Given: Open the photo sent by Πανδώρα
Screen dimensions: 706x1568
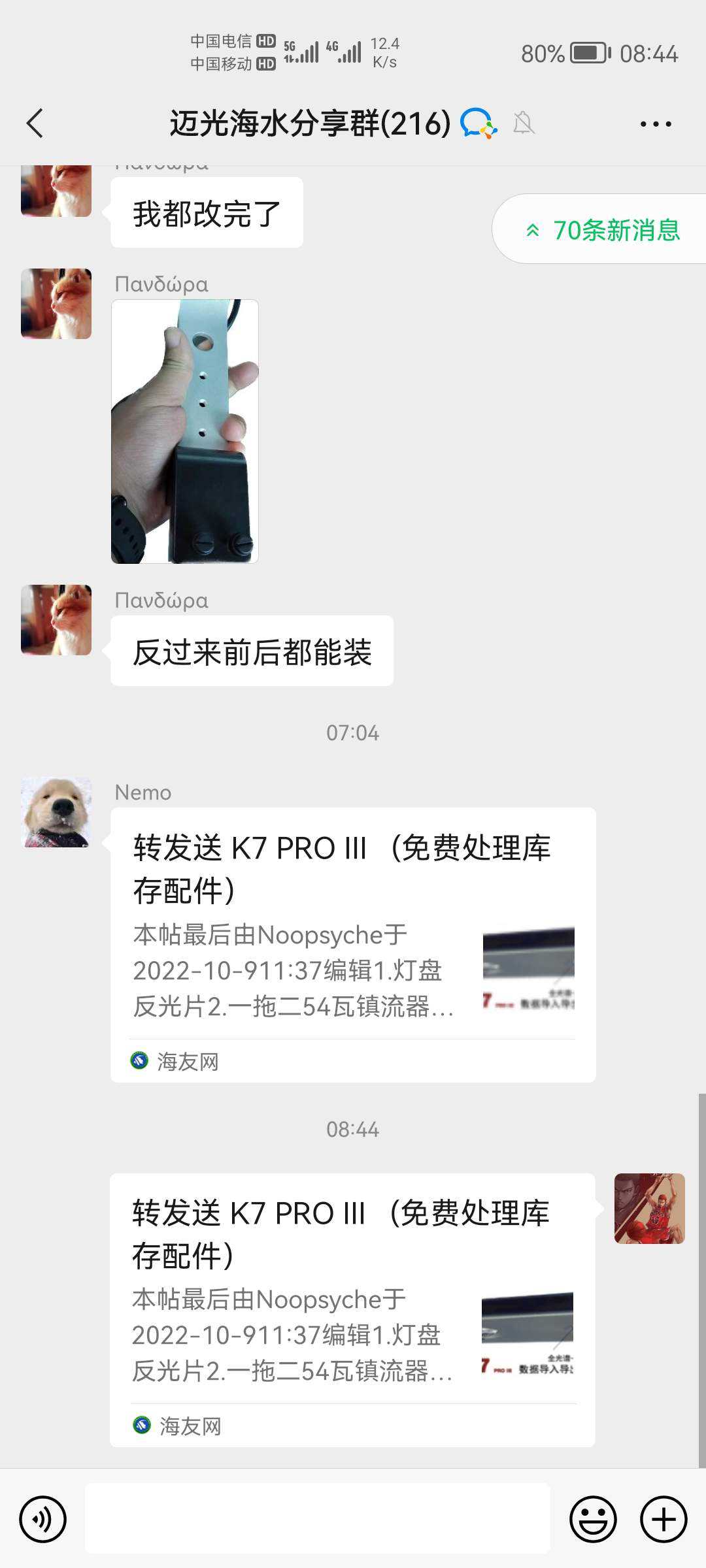Looking at the screenshot, I should click(x=185, y=431).
